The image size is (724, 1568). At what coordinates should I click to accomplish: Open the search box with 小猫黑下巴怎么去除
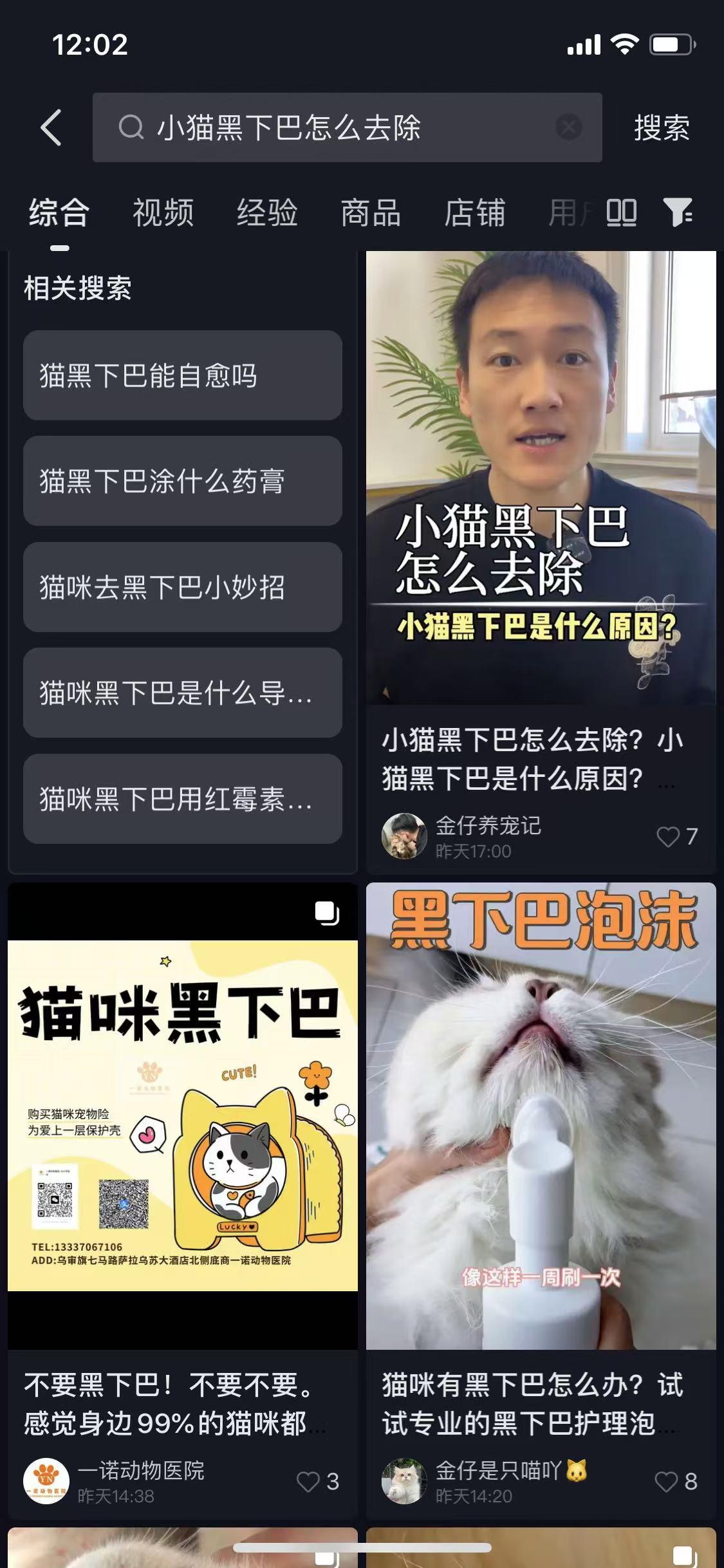348,127
